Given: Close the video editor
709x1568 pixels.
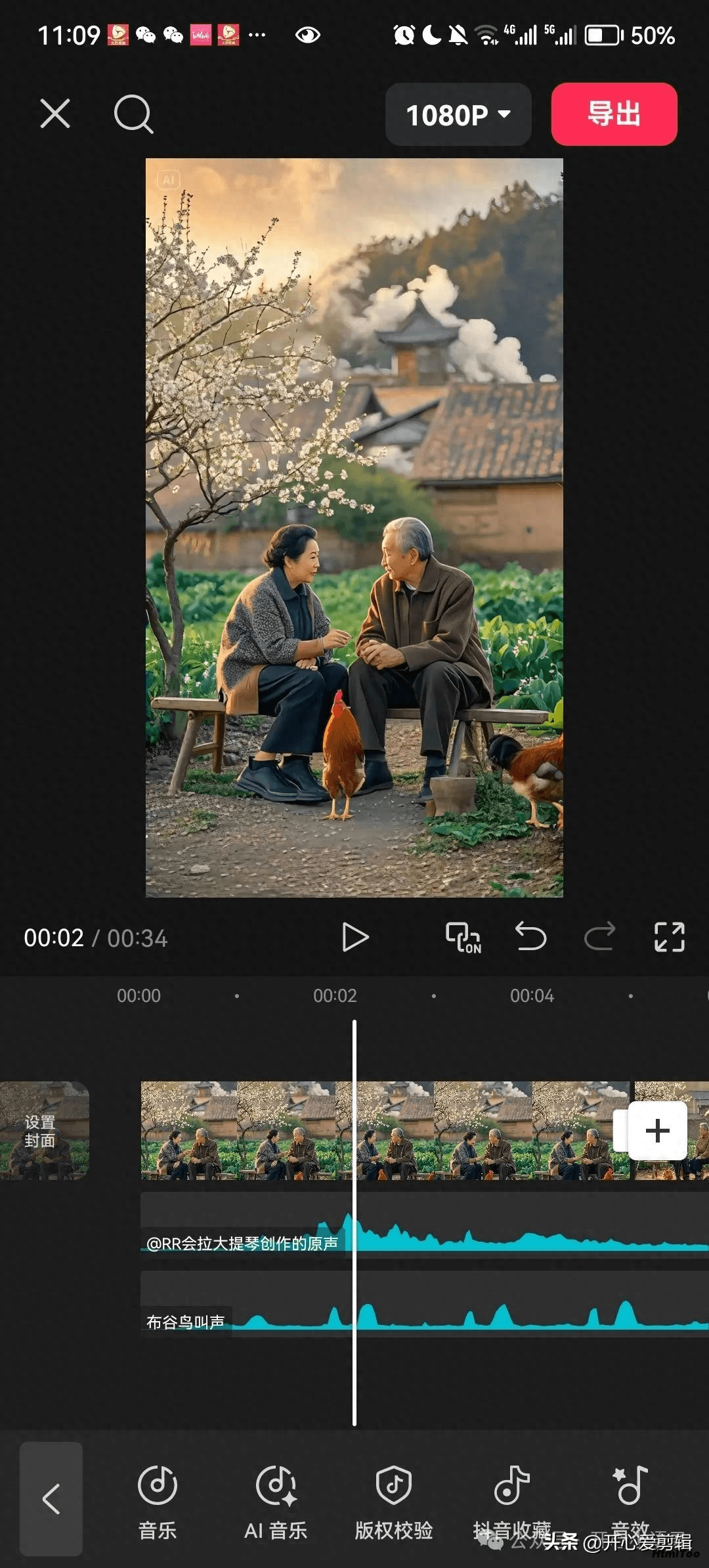Looking at the screenshot, I should (x=55, y=114).
